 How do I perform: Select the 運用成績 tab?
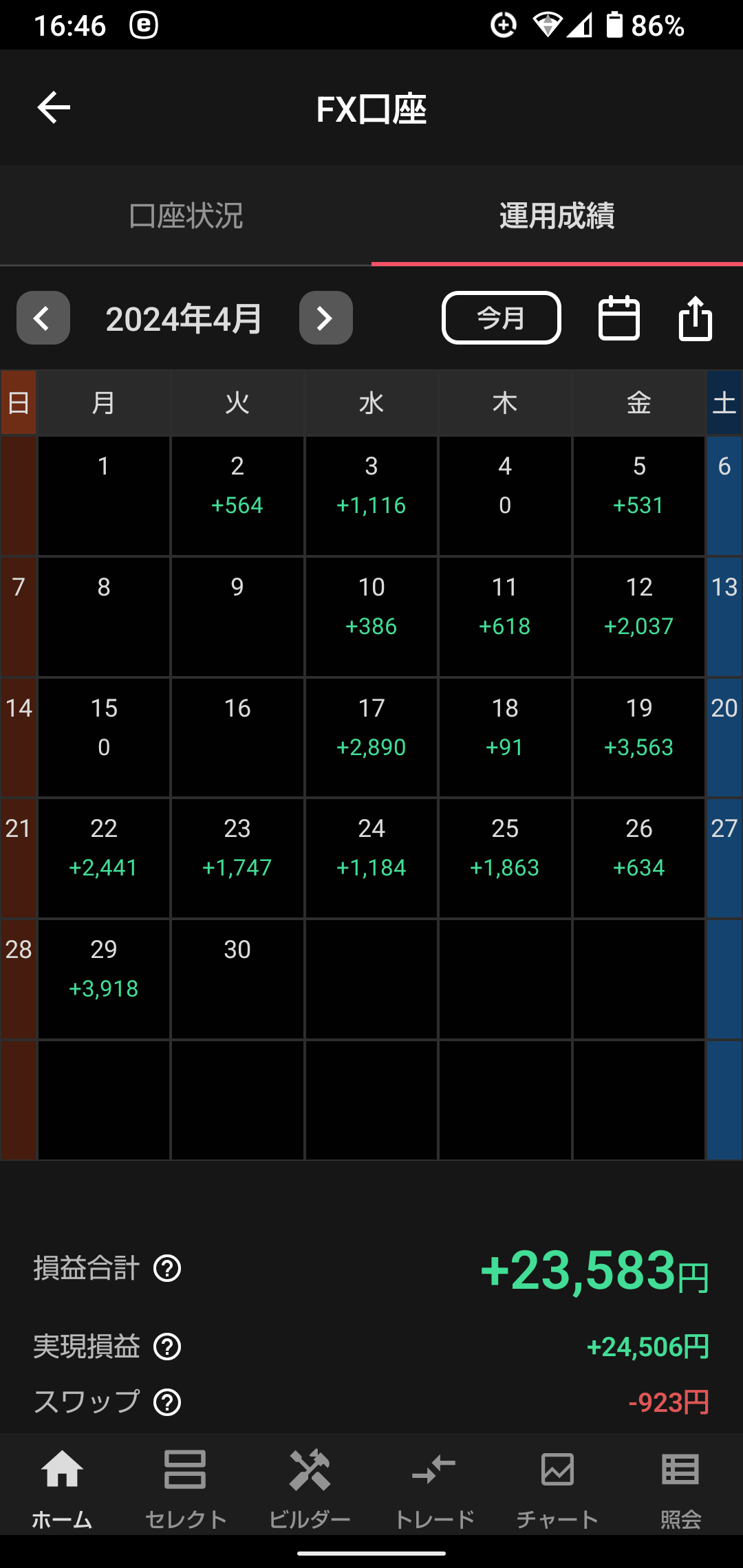pyautogui.click(x=557, y=216)
